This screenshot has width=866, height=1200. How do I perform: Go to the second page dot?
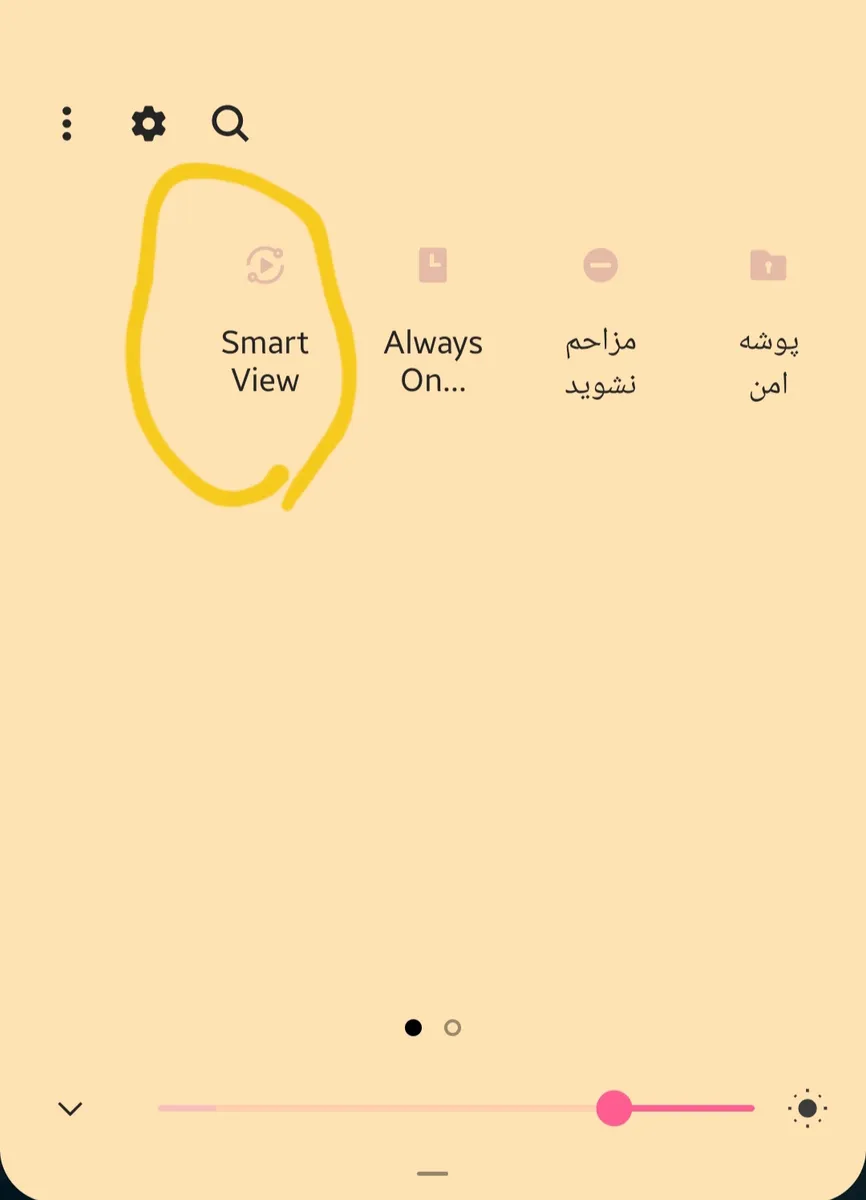[452, 1028]
